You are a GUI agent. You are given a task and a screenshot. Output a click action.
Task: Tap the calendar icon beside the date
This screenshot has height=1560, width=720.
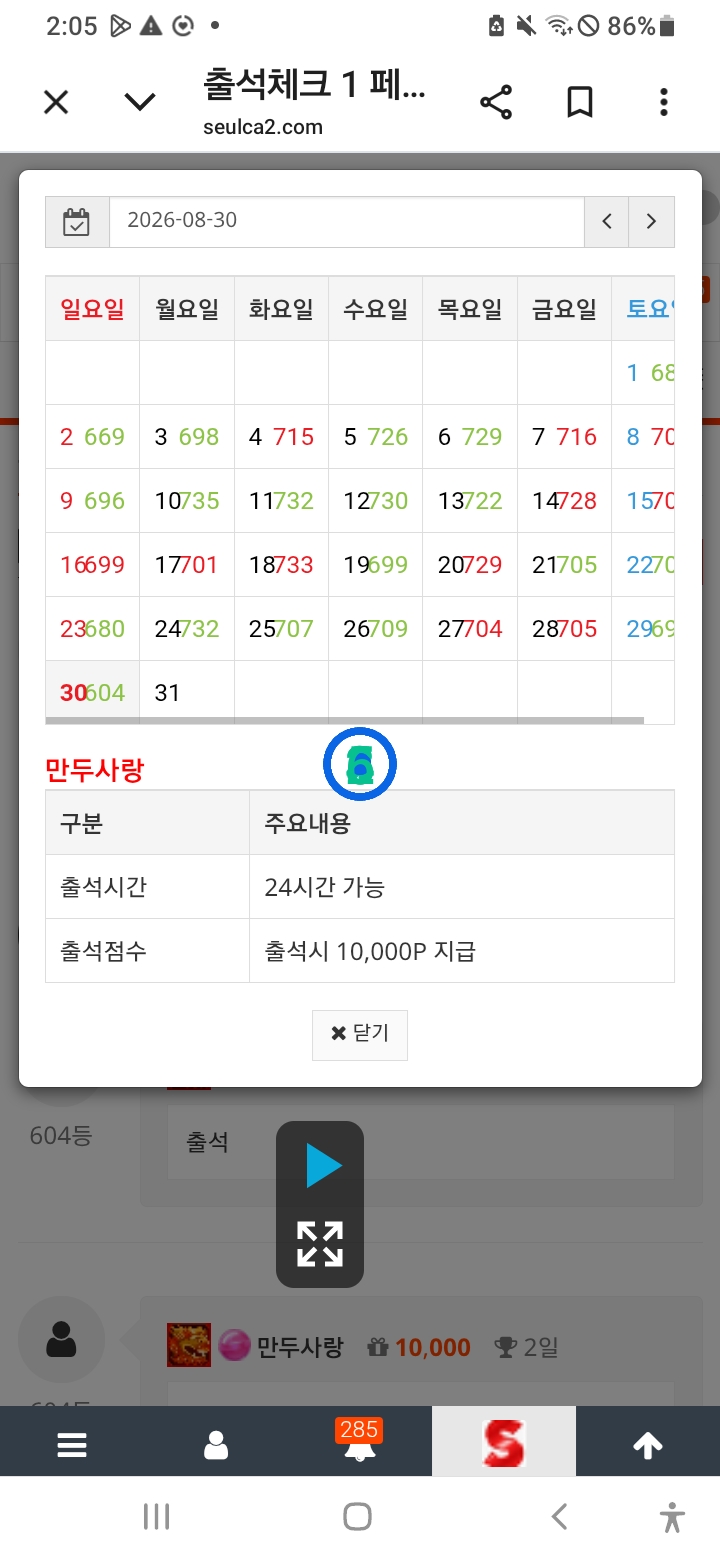point(77,221)
